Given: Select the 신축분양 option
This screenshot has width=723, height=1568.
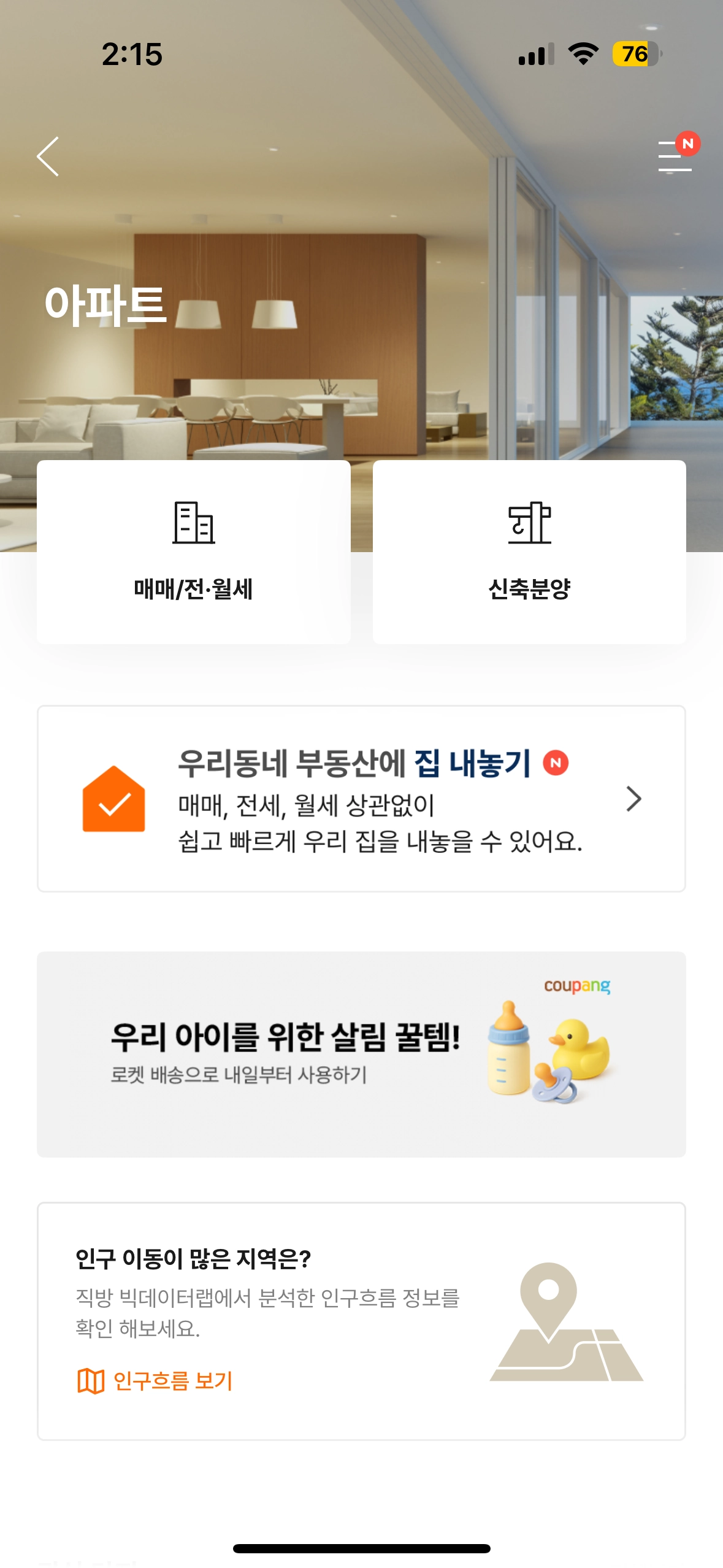Looking at the screenshot, I should click(529, 551).
